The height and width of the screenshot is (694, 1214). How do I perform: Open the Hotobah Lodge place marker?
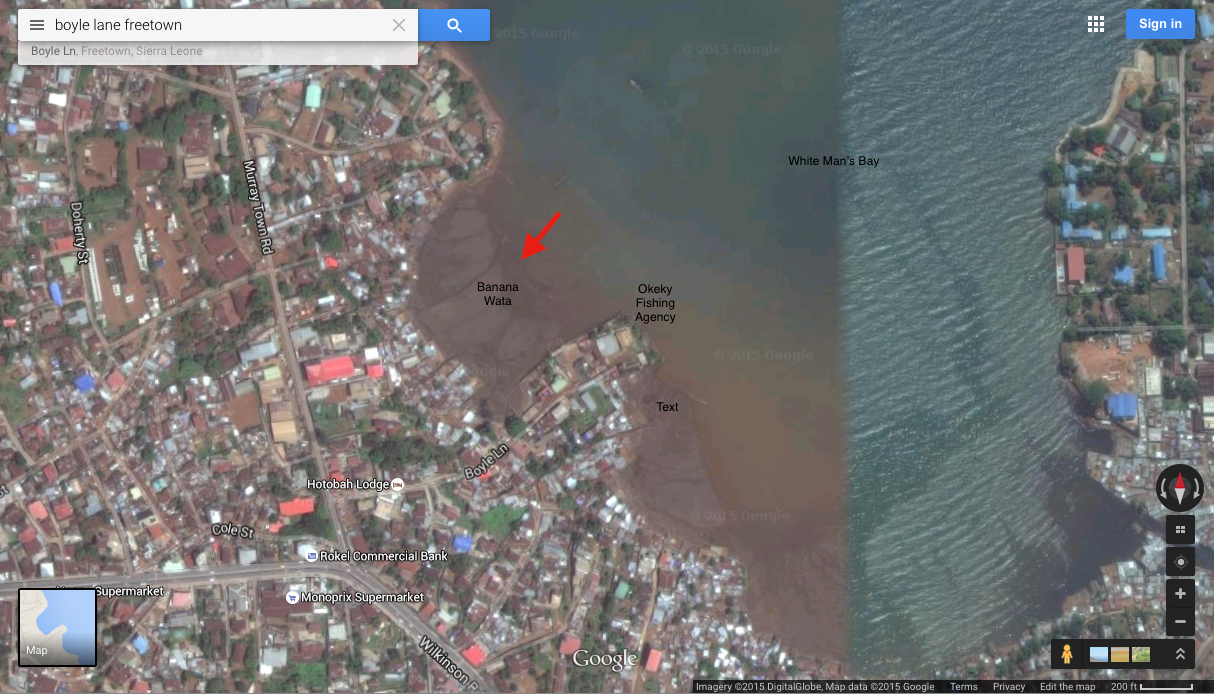[x=398, y=485]
